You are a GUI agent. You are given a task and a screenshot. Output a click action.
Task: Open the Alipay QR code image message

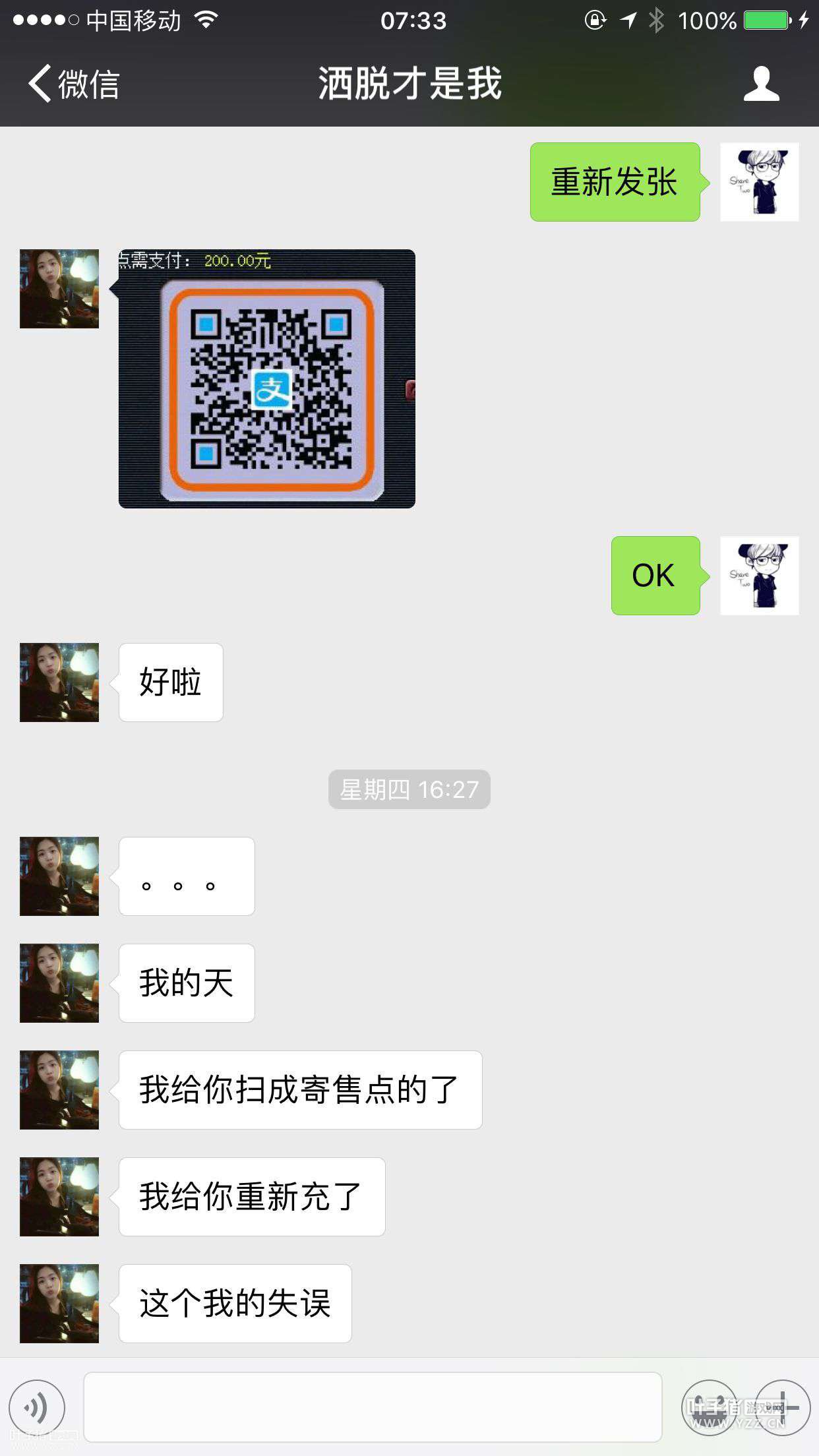click(267, 379)
